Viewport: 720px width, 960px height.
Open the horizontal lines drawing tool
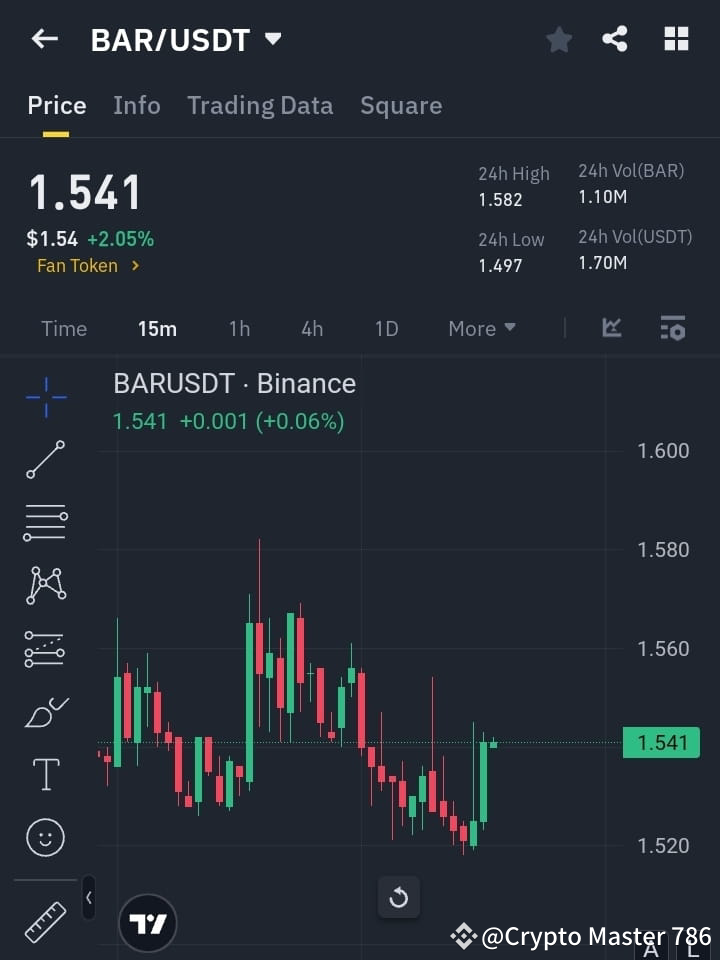click(x=45, y=523)
